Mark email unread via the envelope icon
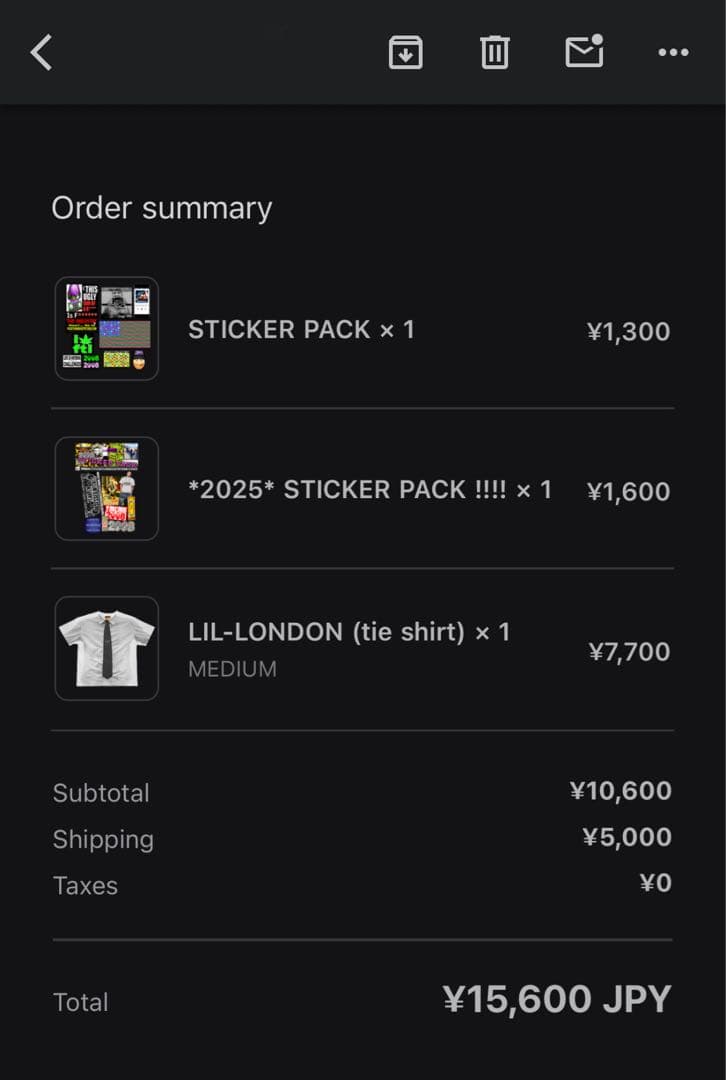The width and height of the screenshot is (726, 1080). coord(583,52)
